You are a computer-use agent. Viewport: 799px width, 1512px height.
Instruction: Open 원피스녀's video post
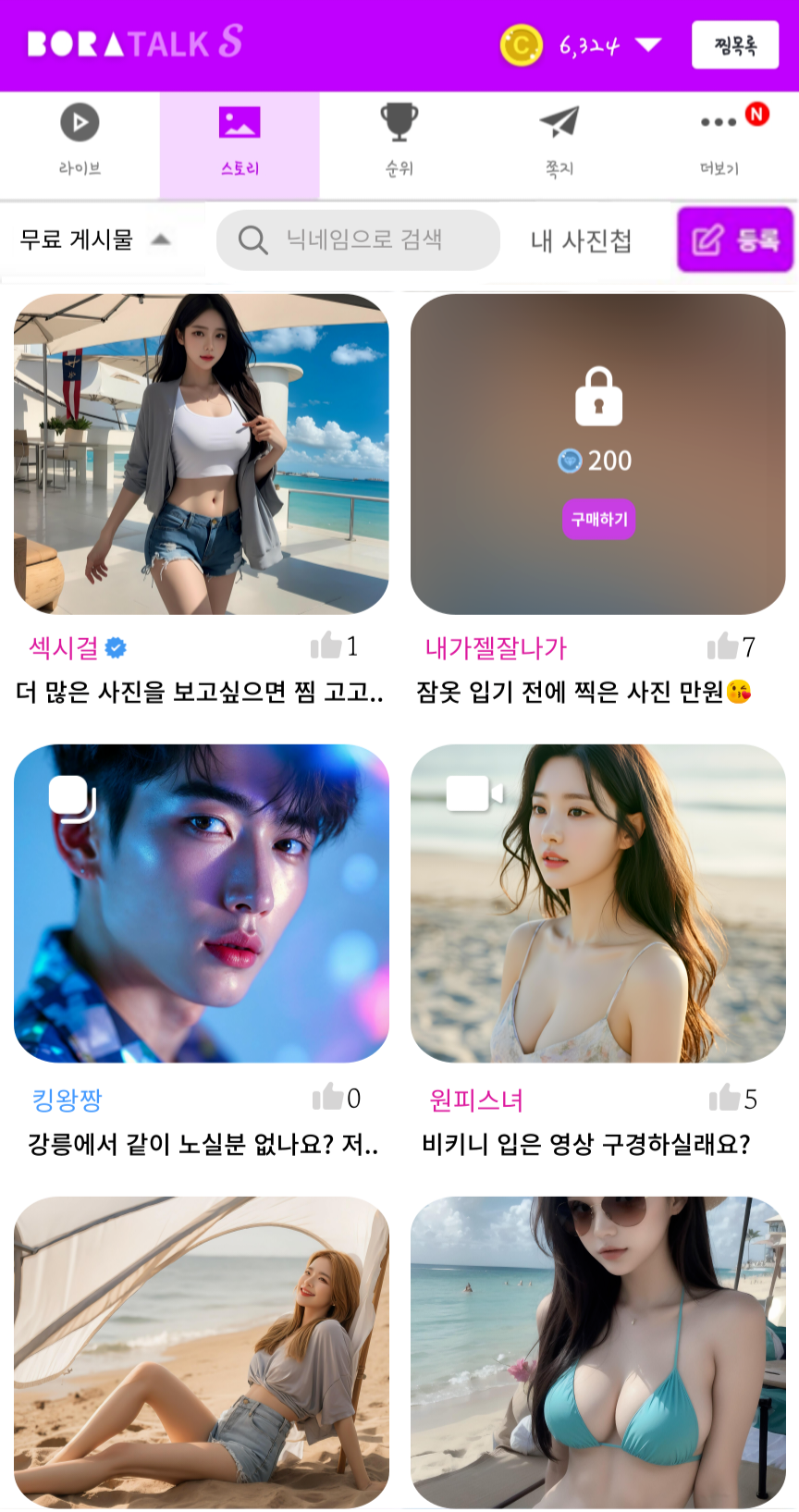point(597,904)
